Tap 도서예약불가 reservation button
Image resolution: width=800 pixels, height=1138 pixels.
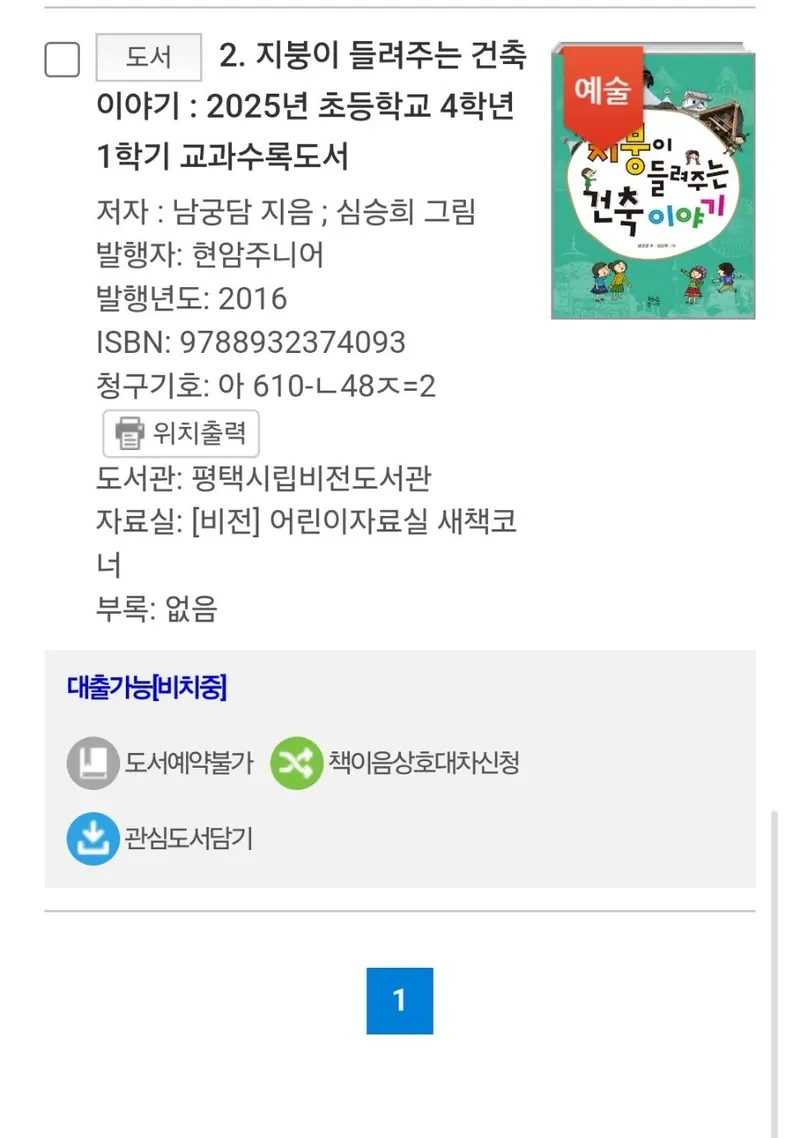(160, 764)
